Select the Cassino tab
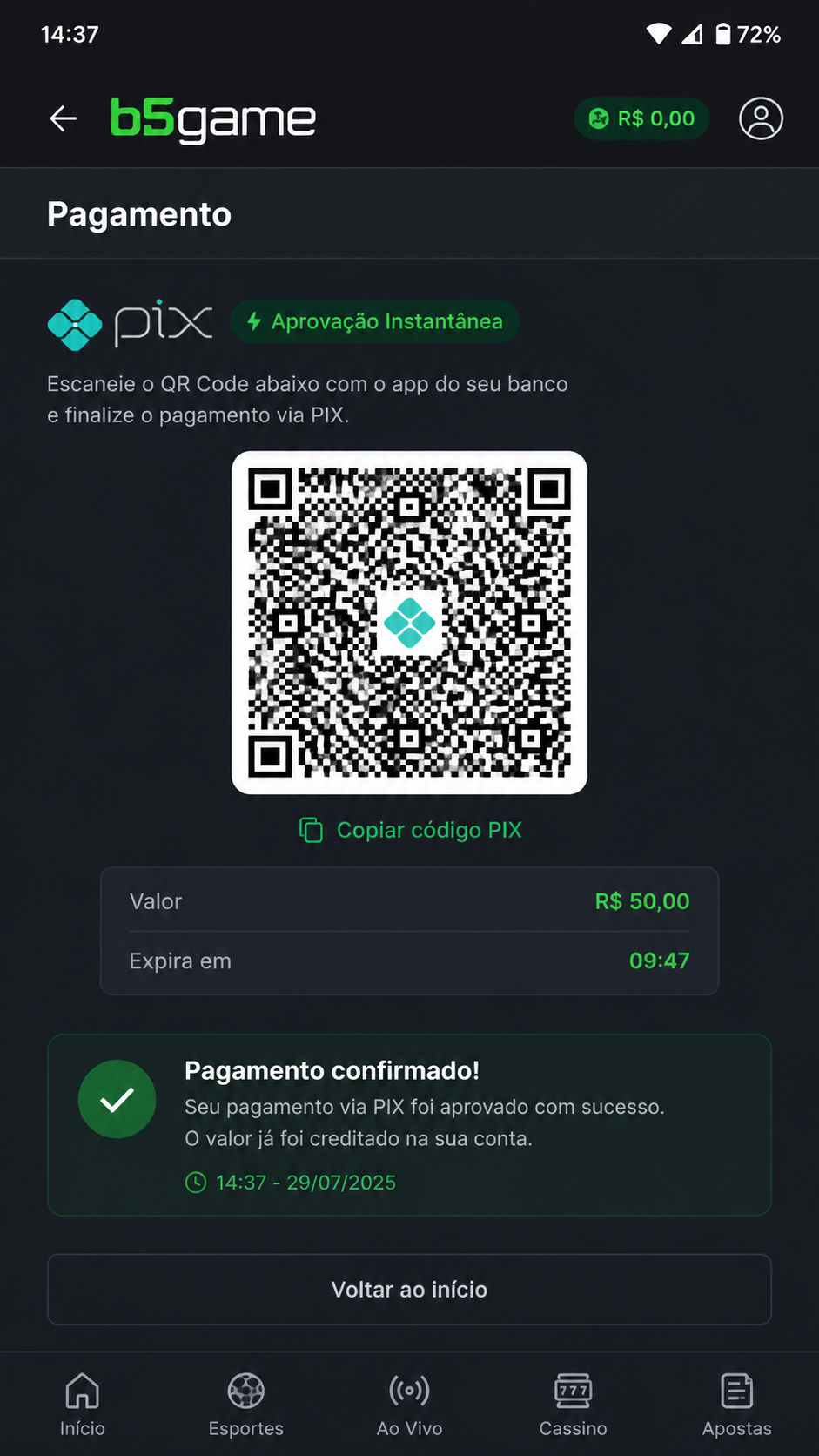Screen dimensions: 819x1456 click(x=573, y=1404)
